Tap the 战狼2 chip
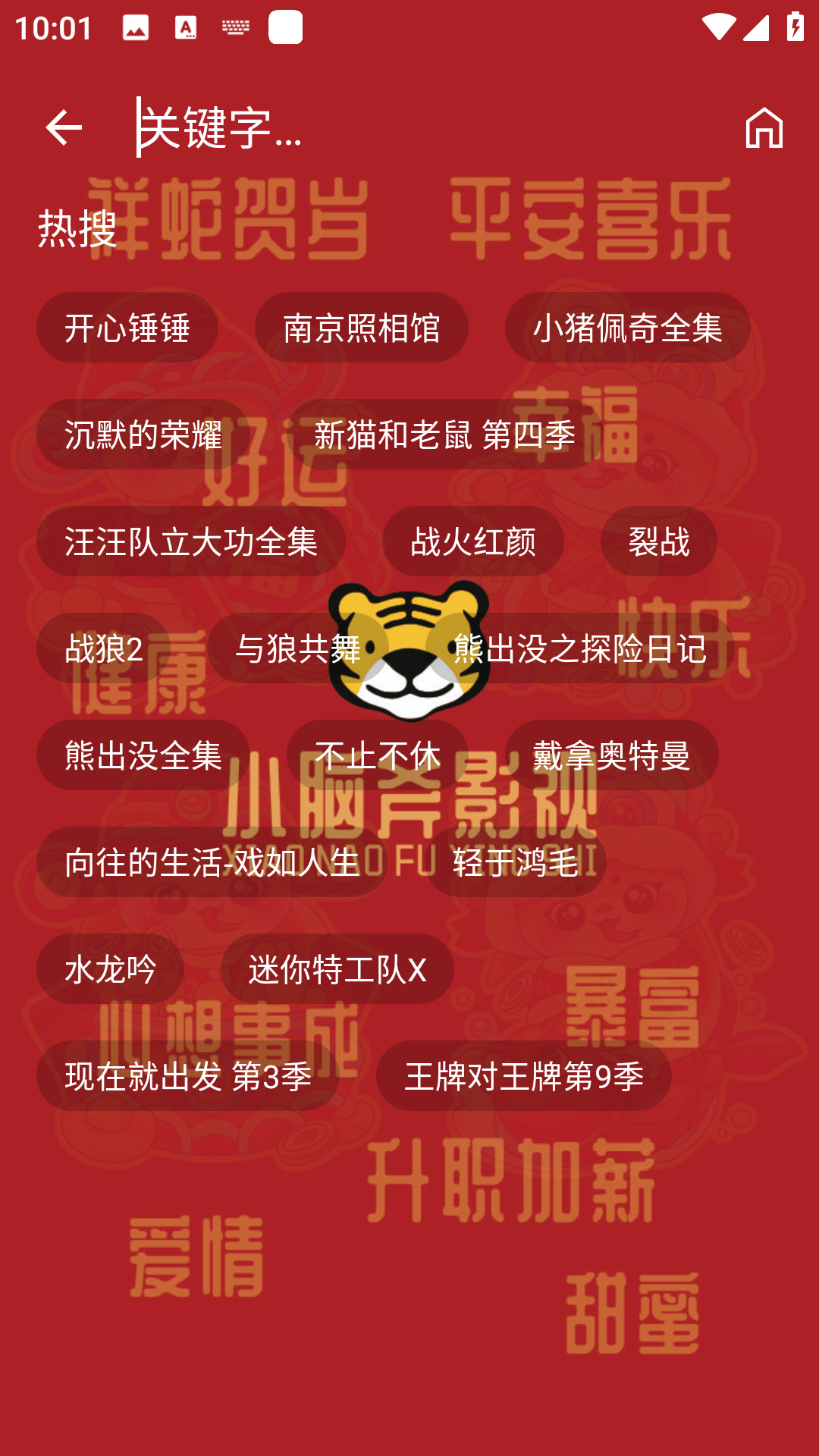This screenshot has height=1456, width=819. pyautogui.click(x=103, y=648)
